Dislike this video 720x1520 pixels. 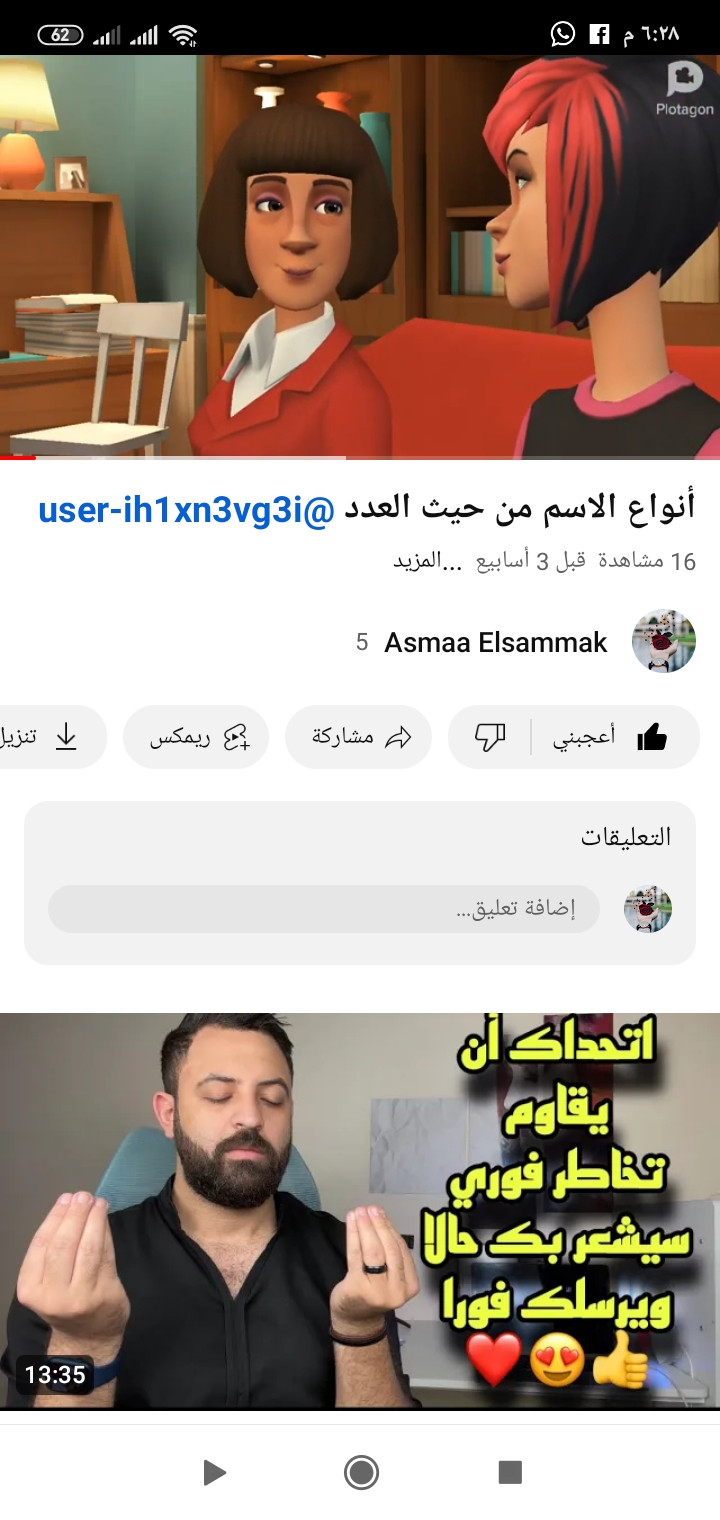point(490,738)
